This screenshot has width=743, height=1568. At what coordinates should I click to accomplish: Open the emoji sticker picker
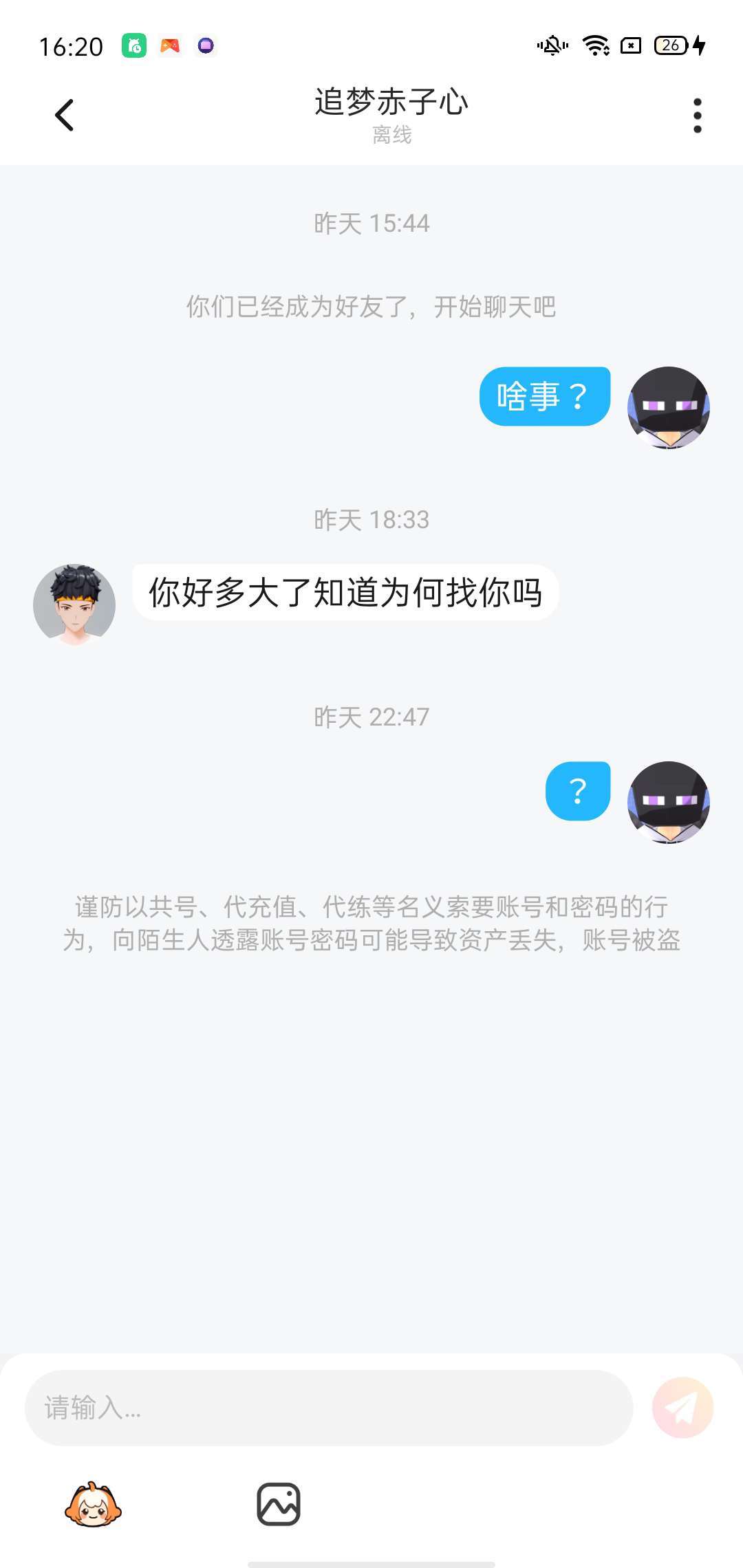tap(93, 1504)
